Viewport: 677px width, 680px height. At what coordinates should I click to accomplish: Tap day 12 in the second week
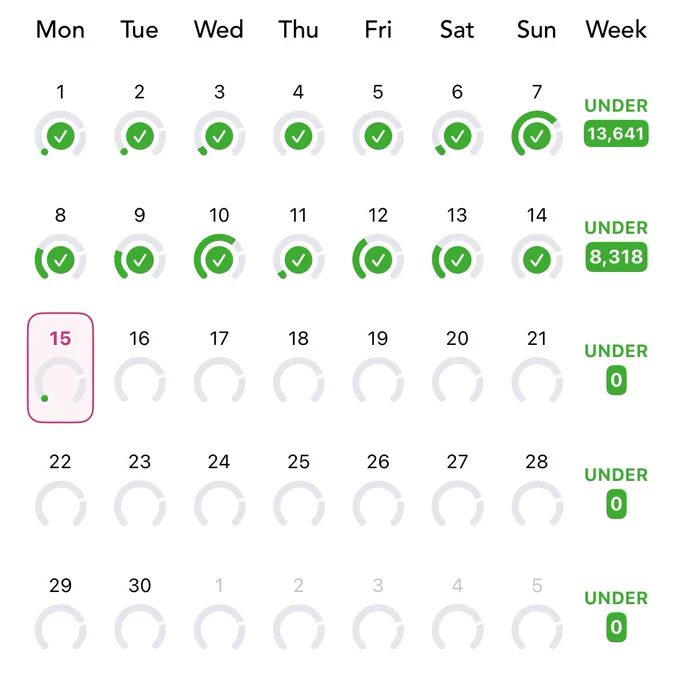pos(378,244)
